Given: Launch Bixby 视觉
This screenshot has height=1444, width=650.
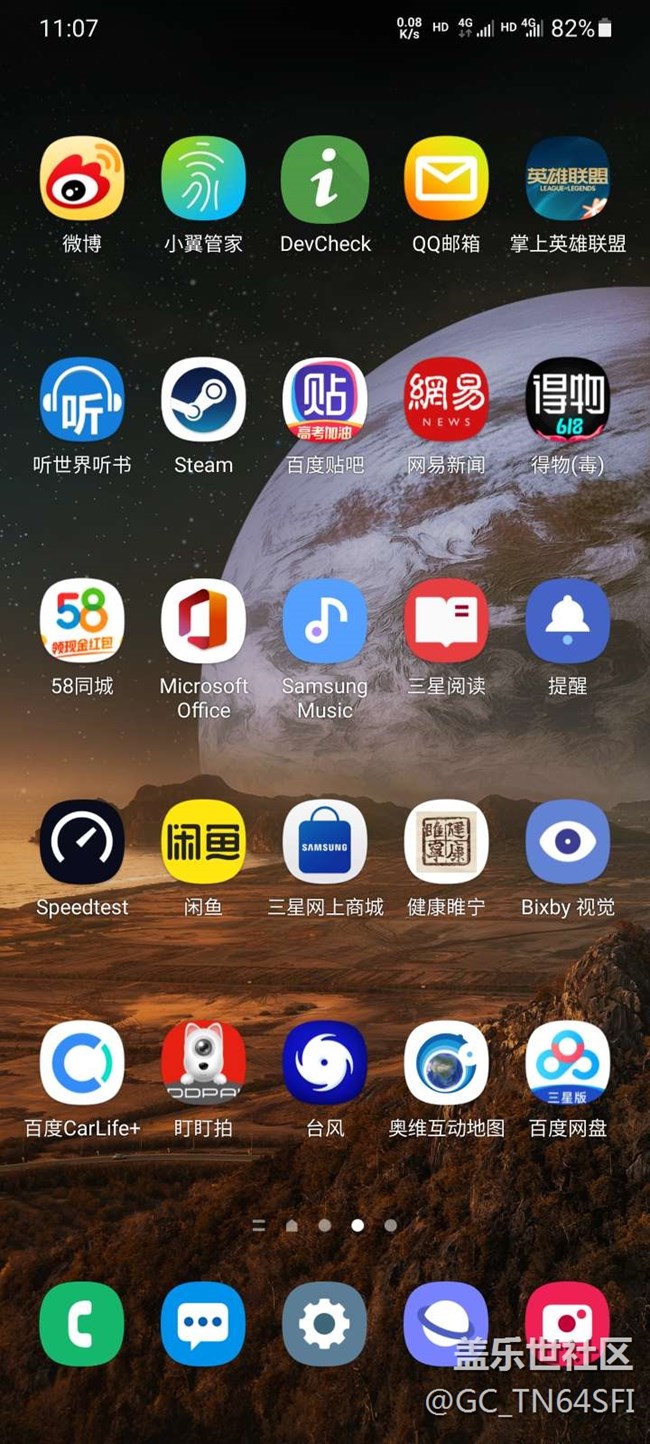Looking at the screenshot, I should coord(567,842).
